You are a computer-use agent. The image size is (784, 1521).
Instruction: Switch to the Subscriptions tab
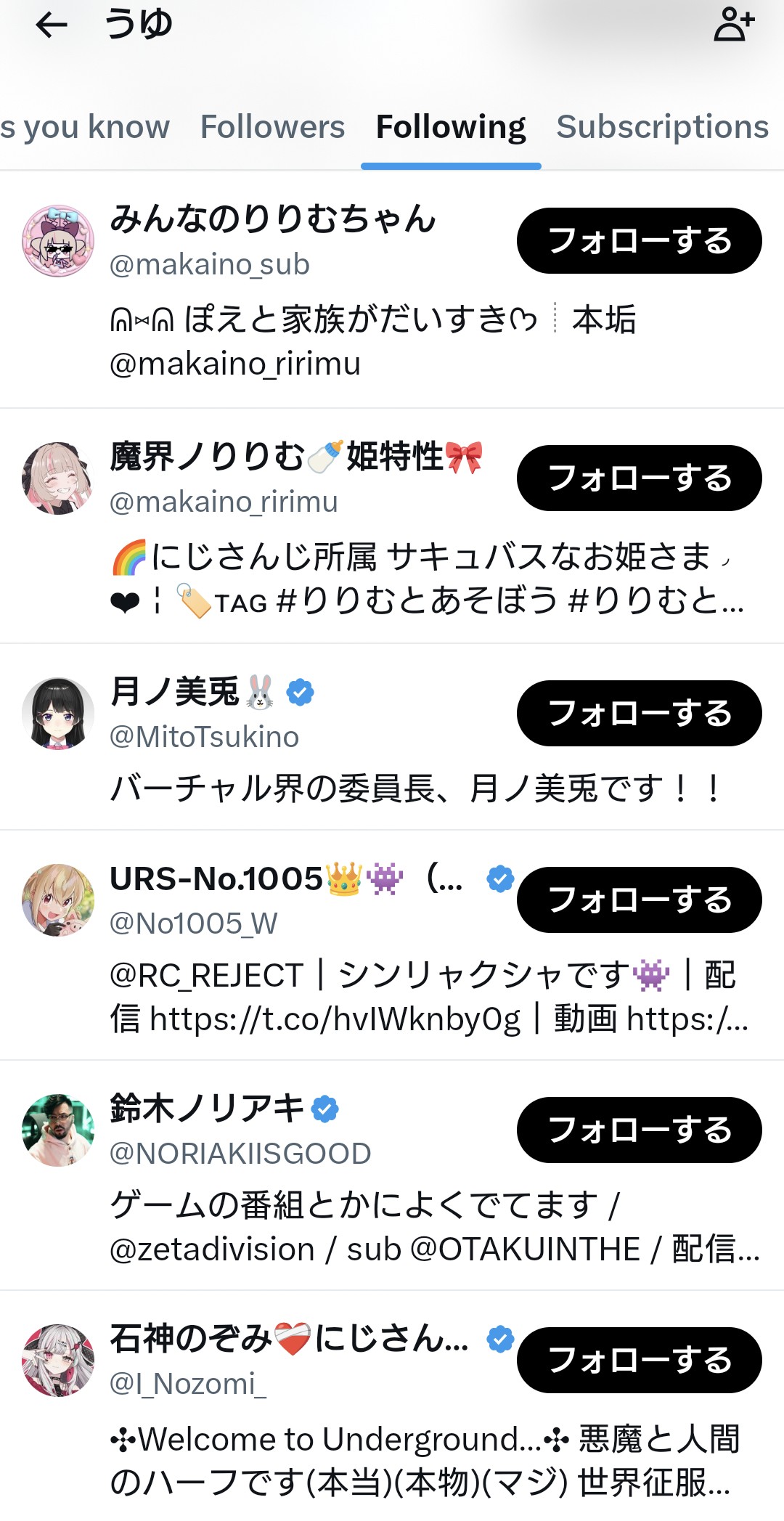pyautogui.click(x=662, y=127)
